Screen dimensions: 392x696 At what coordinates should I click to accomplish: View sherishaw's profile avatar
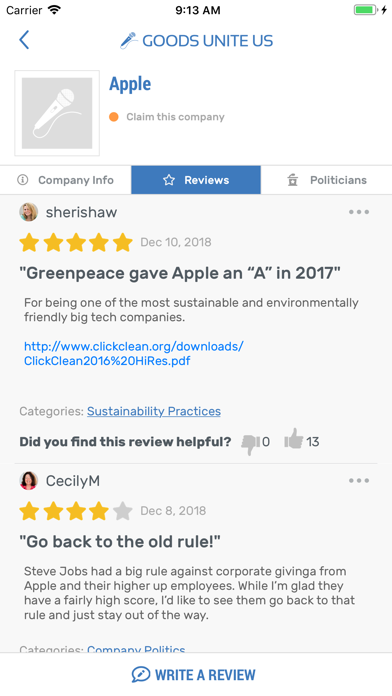(28, 212)
